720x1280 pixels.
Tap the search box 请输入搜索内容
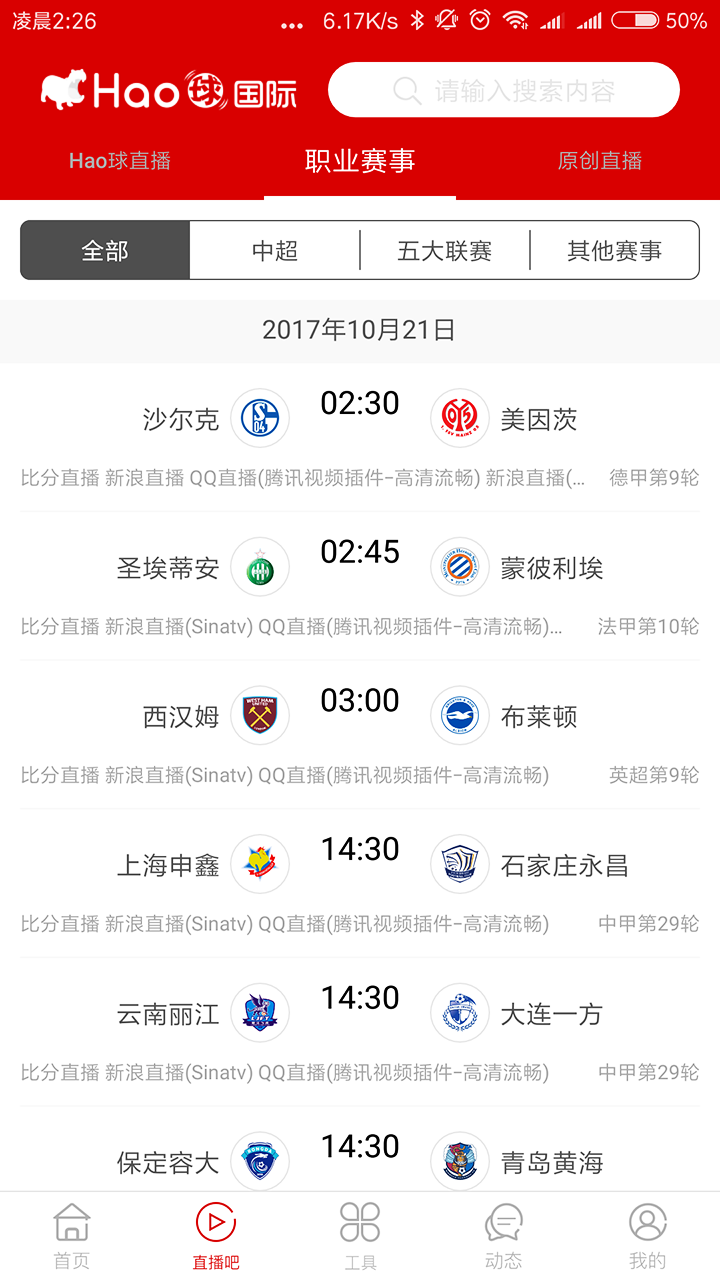point(504,90)
